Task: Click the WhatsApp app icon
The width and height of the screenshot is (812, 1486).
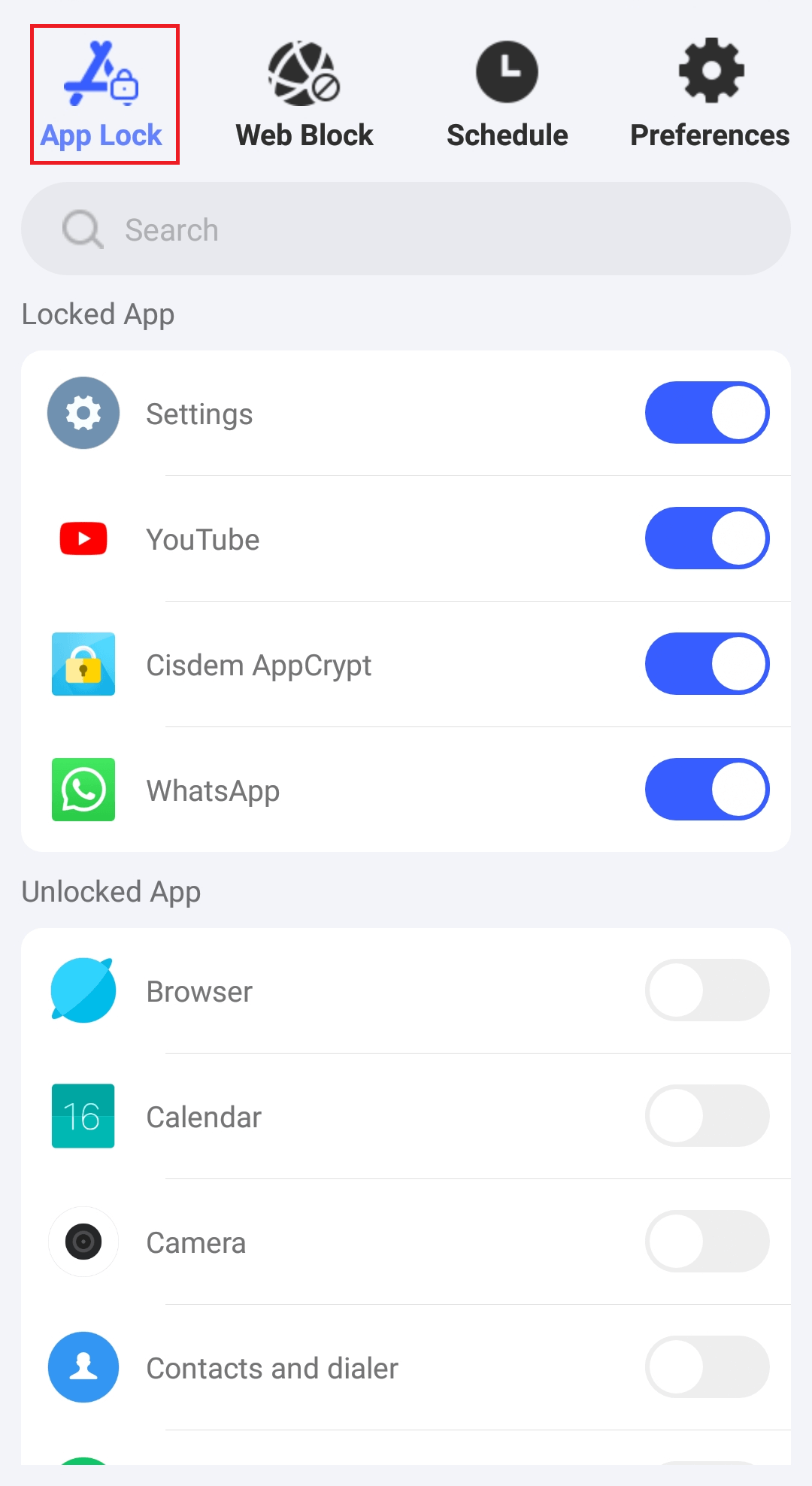Action: click(x=83, y=790)
